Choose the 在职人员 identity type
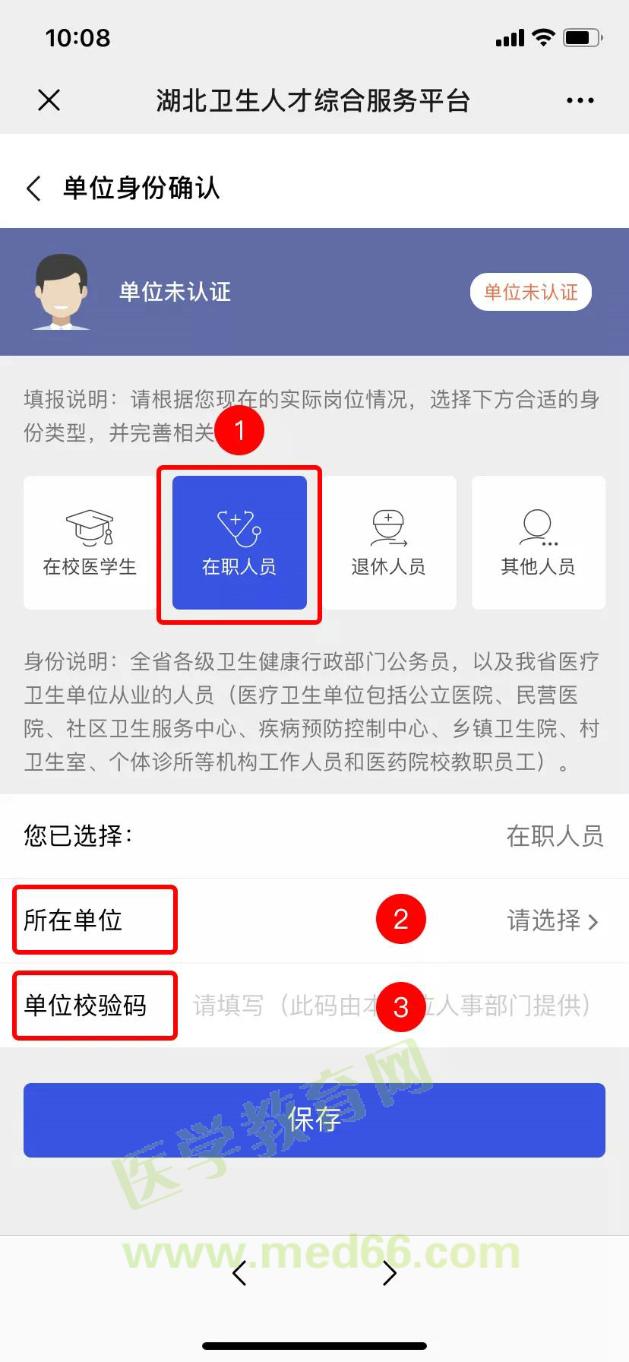The height and width of the screenshot is (1362, 629). click(x=239, y=543)
